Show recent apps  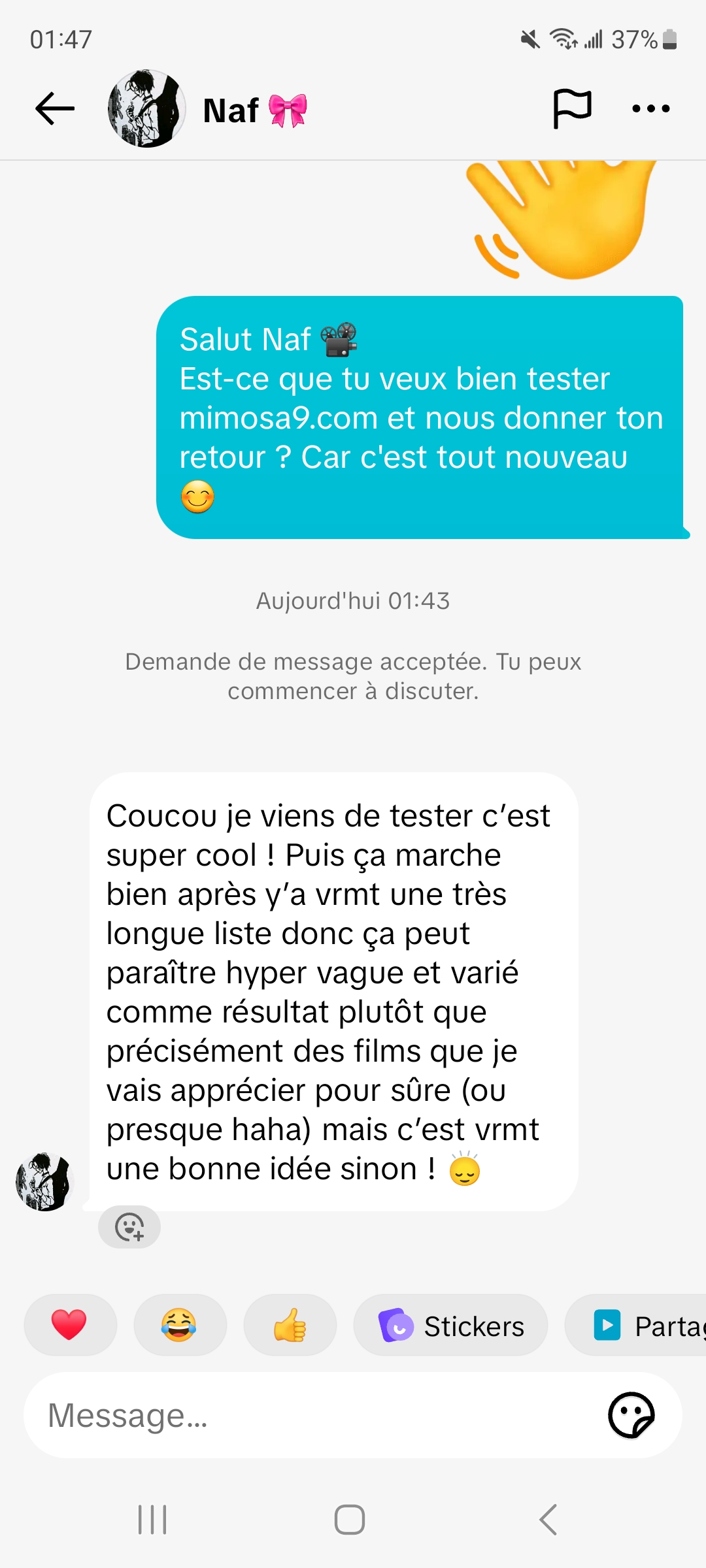(x=153, y=1520)
